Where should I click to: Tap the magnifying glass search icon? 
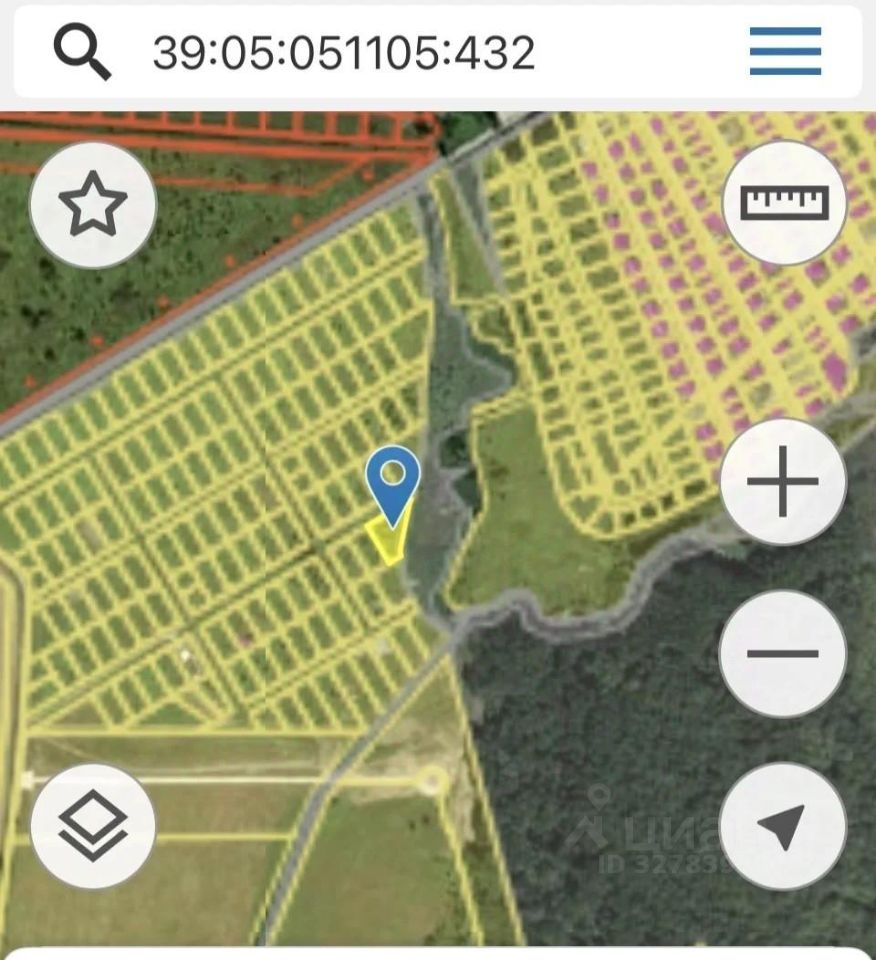(82, 51)
